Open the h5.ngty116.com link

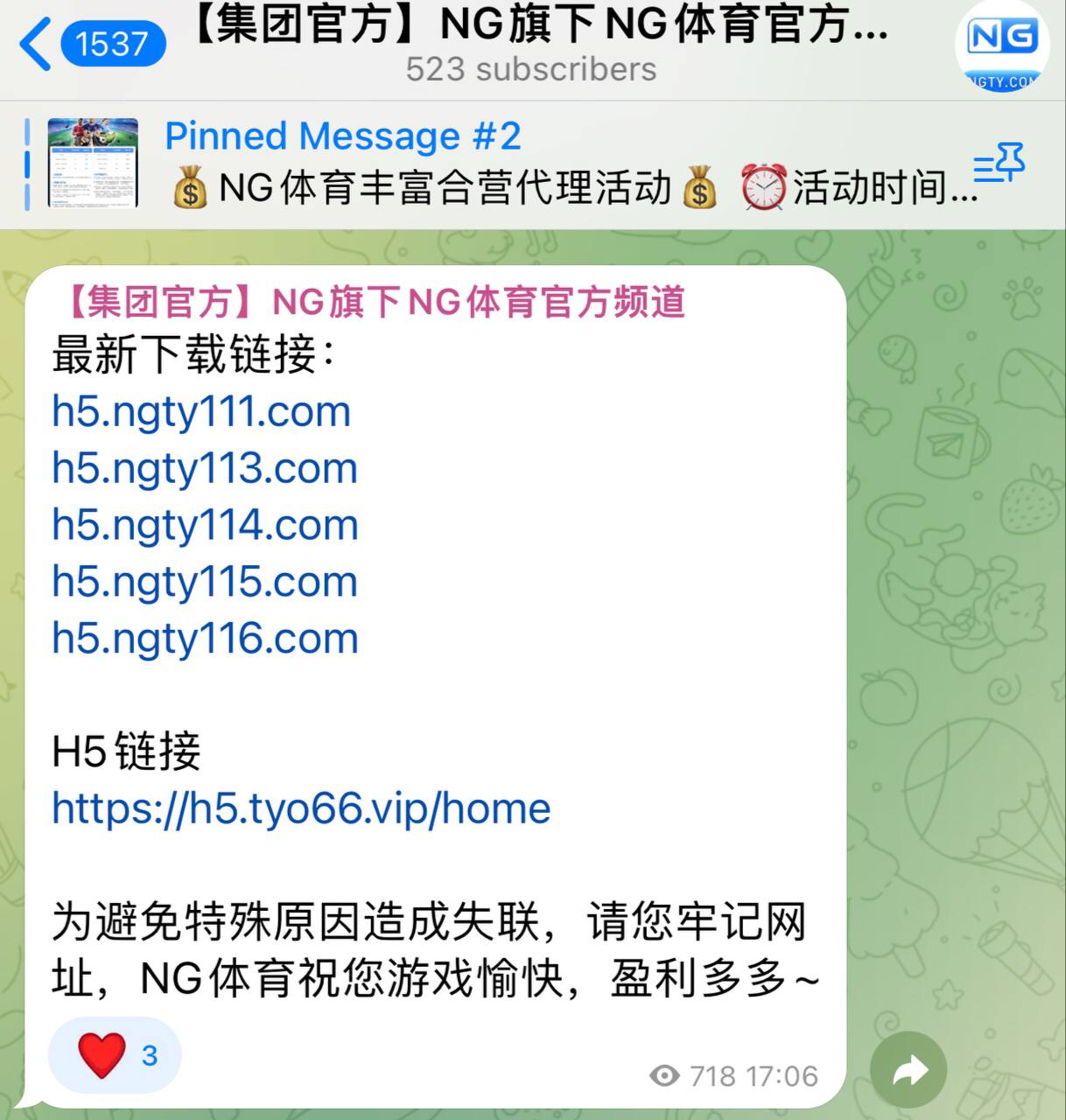(205, 639)
